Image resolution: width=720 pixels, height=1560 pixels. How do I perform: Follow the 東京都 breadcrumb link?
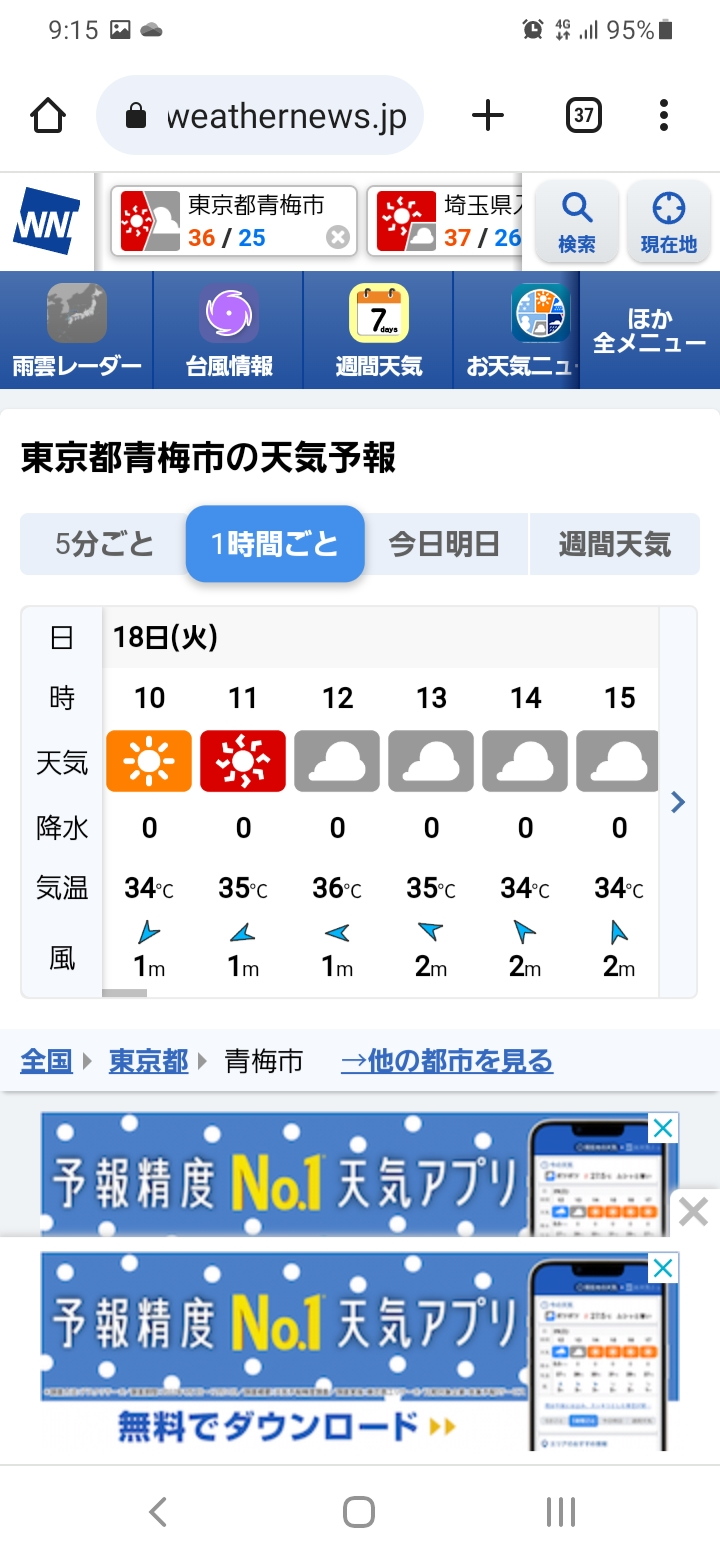pyautogui.click(x=148, y=1061)
